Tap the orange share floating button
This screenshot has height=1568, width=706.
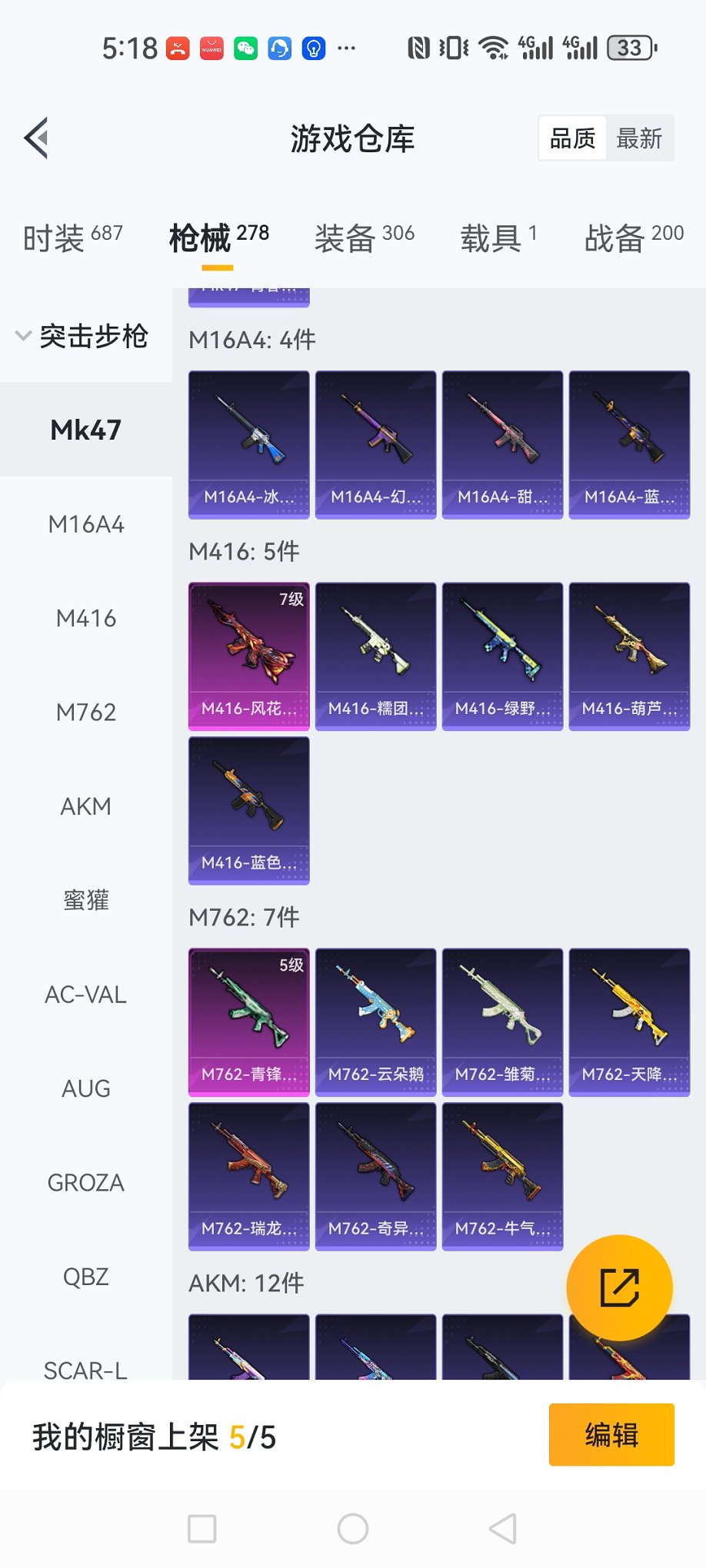[619, 1287]
